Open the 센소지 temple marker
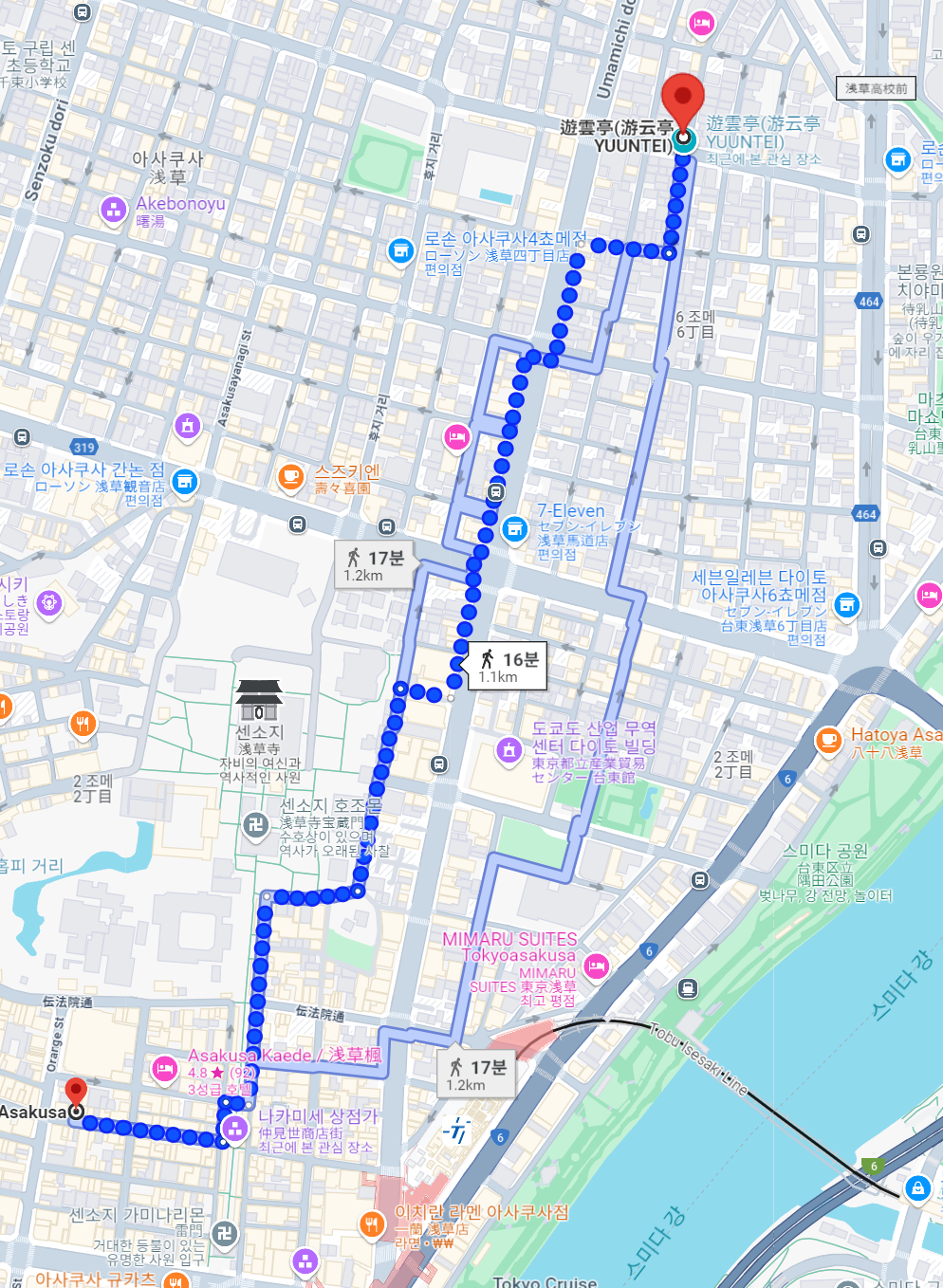The width and height of the screenshot is (943, 1288). point(259,701)
